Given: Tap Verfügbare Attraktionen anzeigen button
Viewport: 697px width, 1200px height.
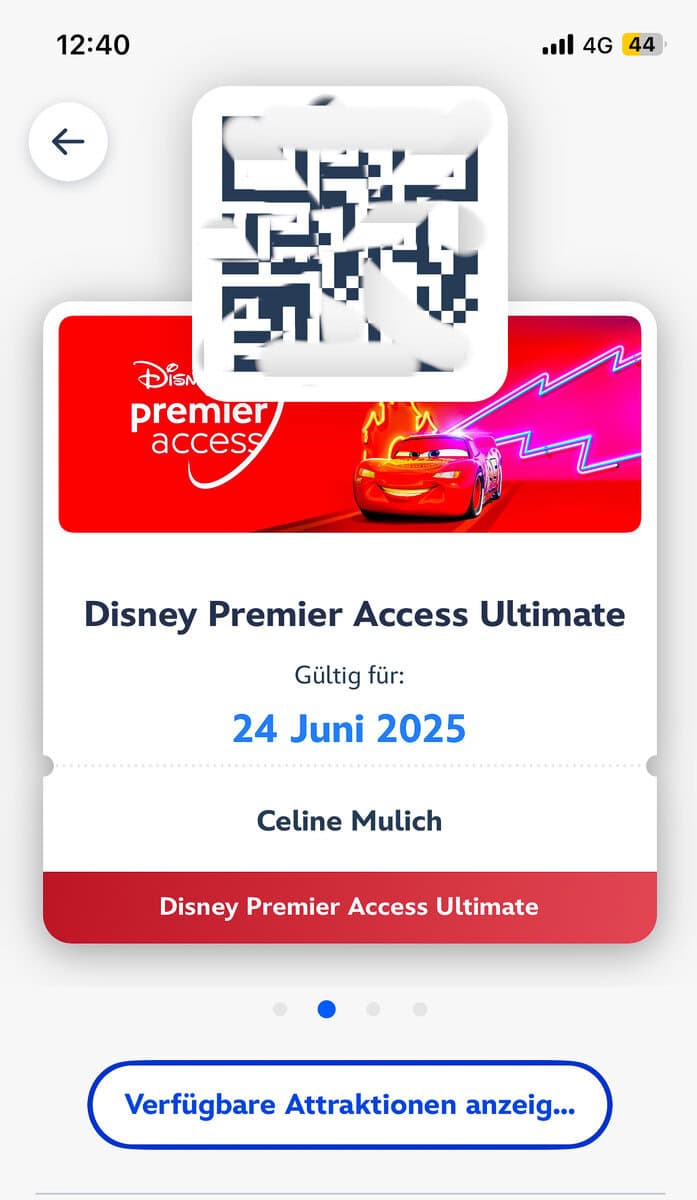Looking at the screenshot, I should tap(349, 1104).
